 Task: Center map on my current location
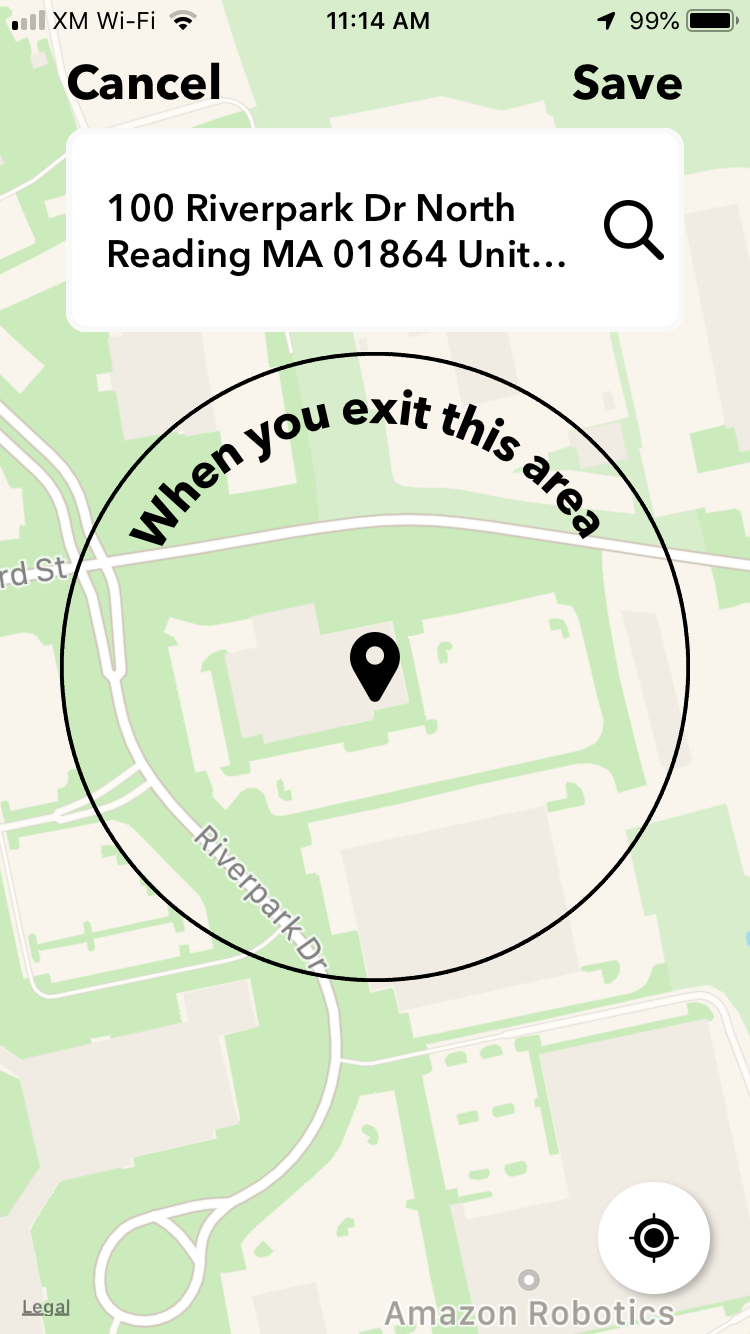[654, 1239]
